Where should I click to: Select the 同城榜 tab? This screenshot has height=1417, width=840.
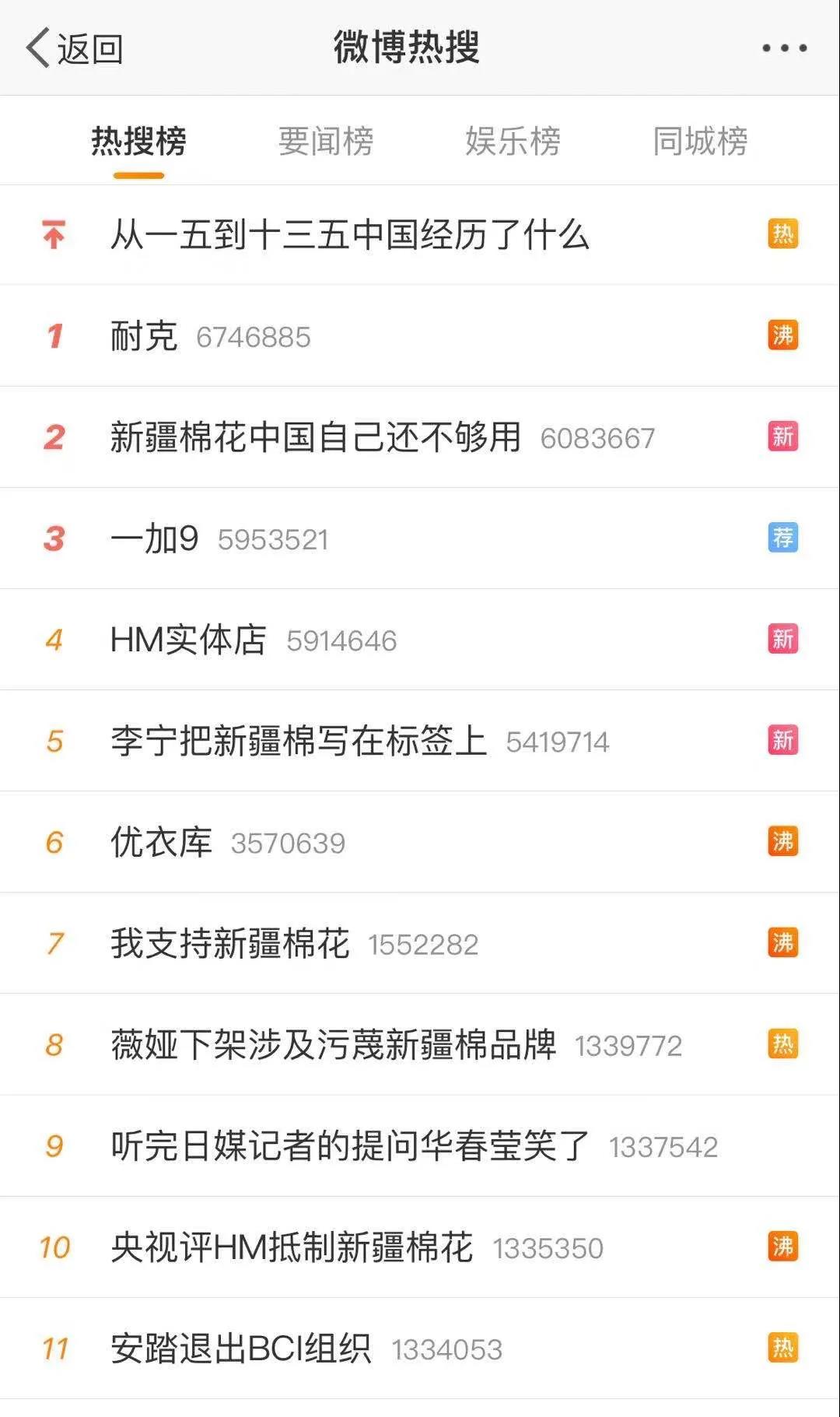tap(701, 141)
